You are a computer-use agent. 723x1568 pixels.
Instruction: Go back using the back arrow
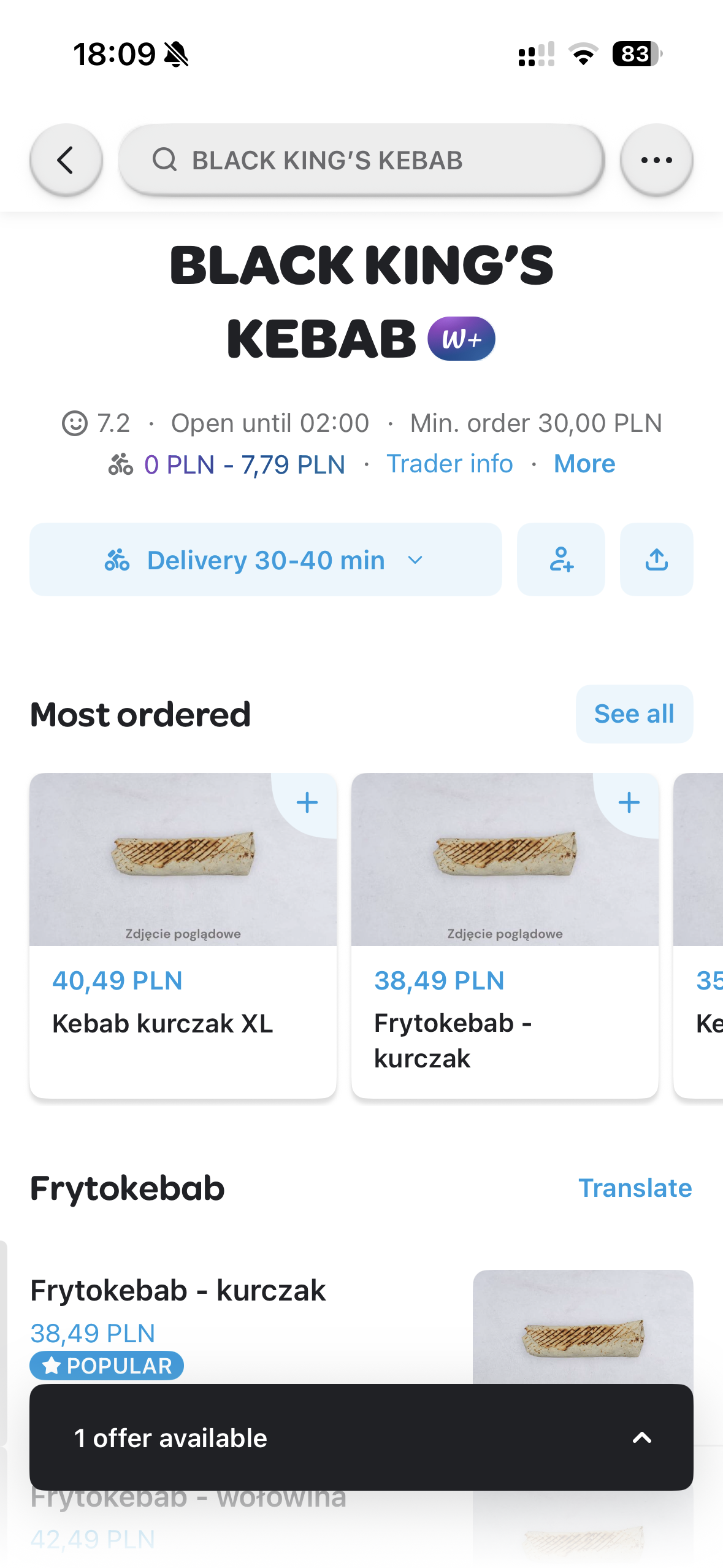tap(66, 160)
